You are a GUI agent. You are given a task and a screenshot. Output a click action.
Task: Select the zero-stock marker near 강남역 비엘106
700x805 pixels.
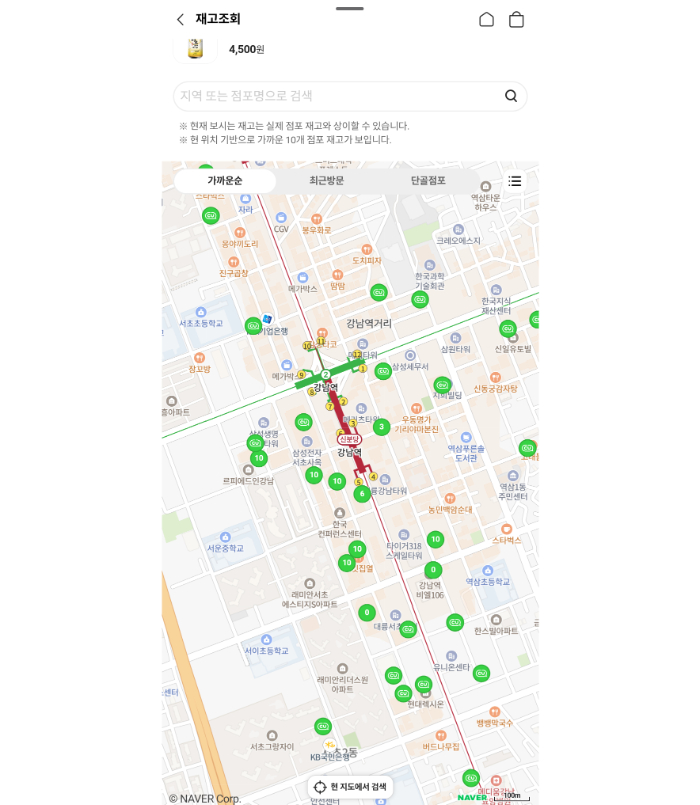click(x=433, y=570)
